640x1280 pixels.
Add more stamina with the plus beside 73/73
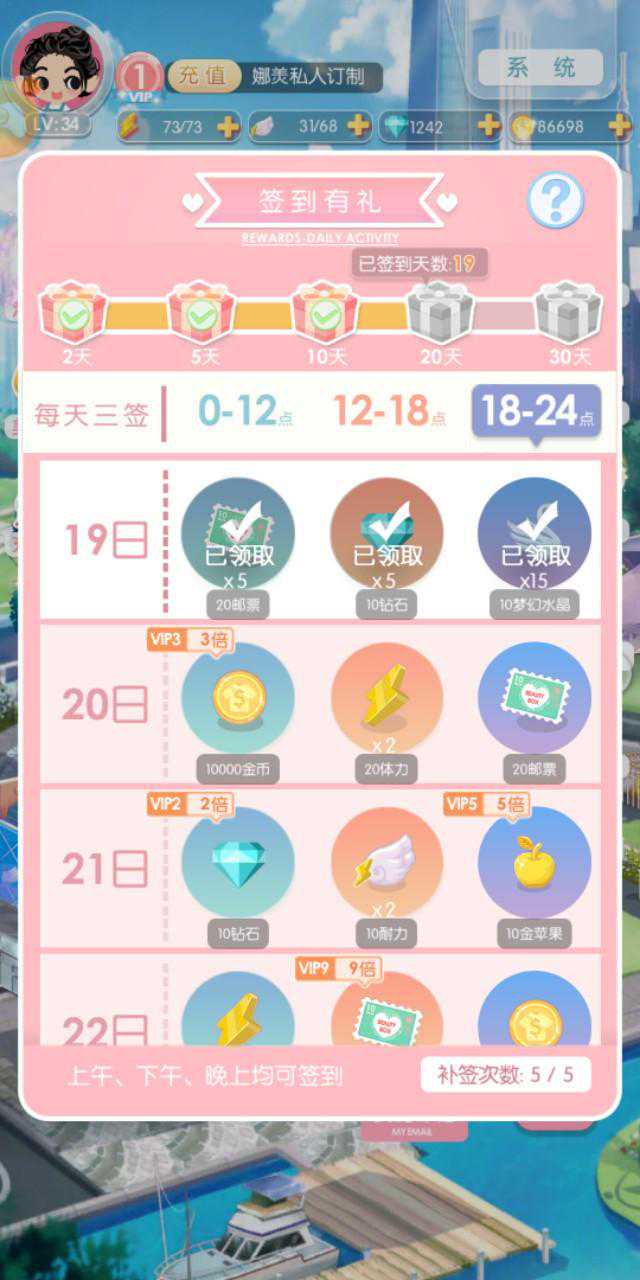pyautogui.click(x=228, y=127)
